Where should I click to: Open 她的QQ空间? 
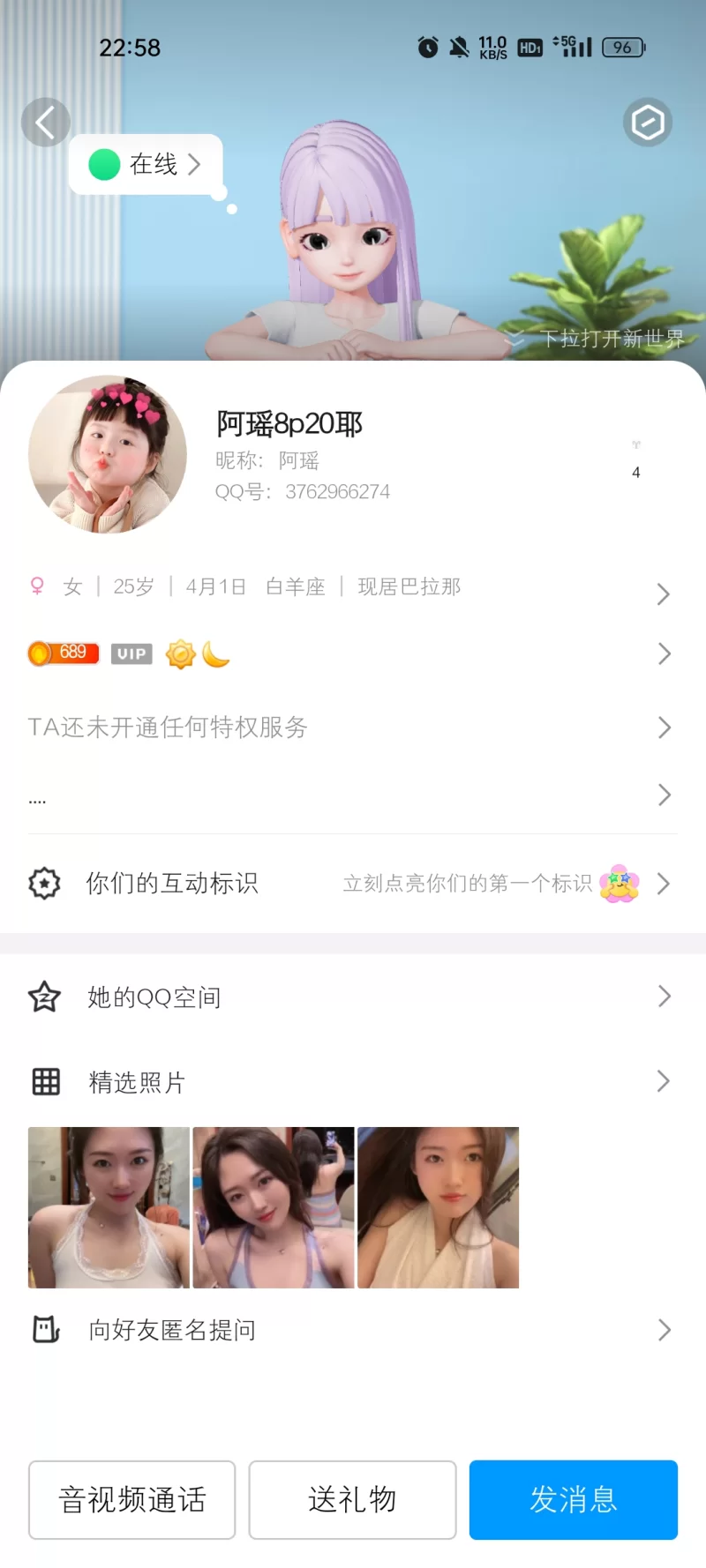click(x=351, y=997)
